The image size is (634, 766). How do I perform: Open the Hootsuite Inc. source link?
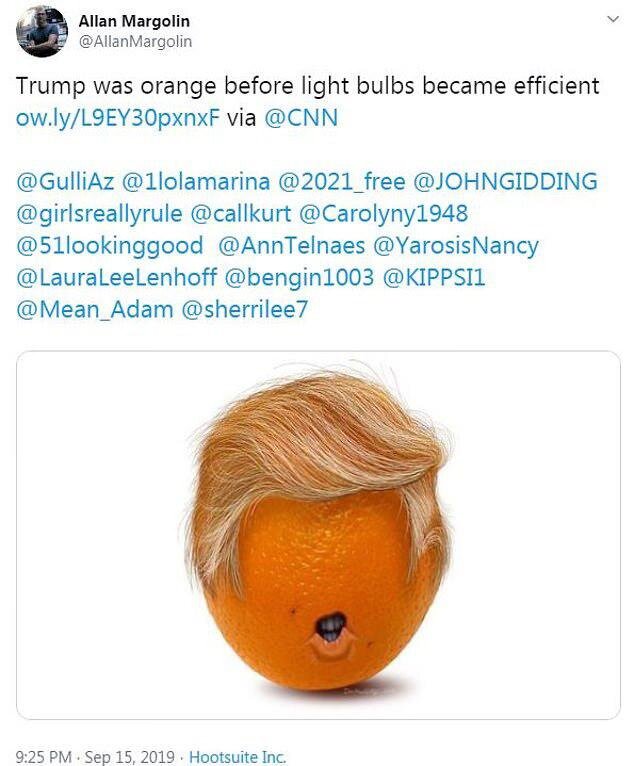[238, 756]
